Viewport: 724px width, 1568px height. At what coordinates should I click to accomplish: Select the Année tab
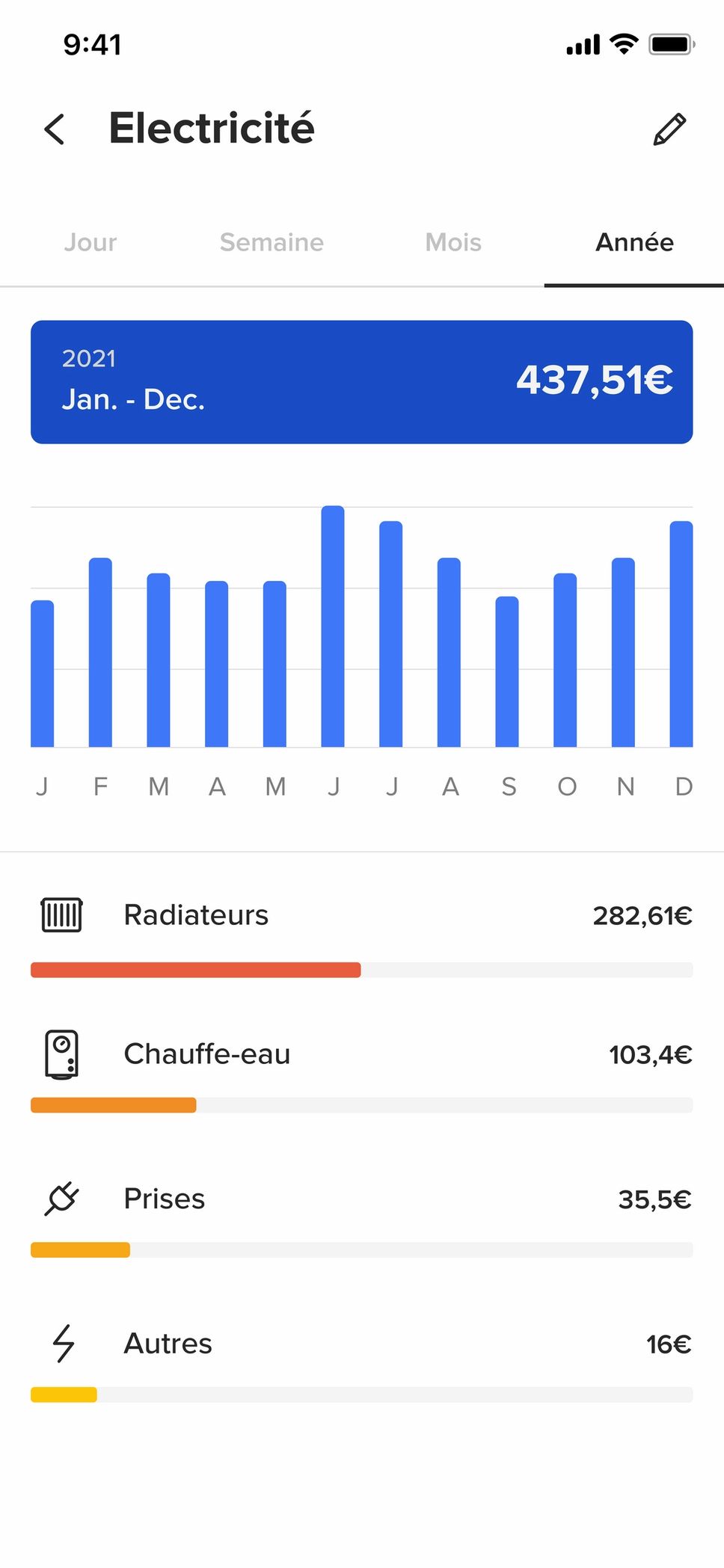[x=634, y=242]
